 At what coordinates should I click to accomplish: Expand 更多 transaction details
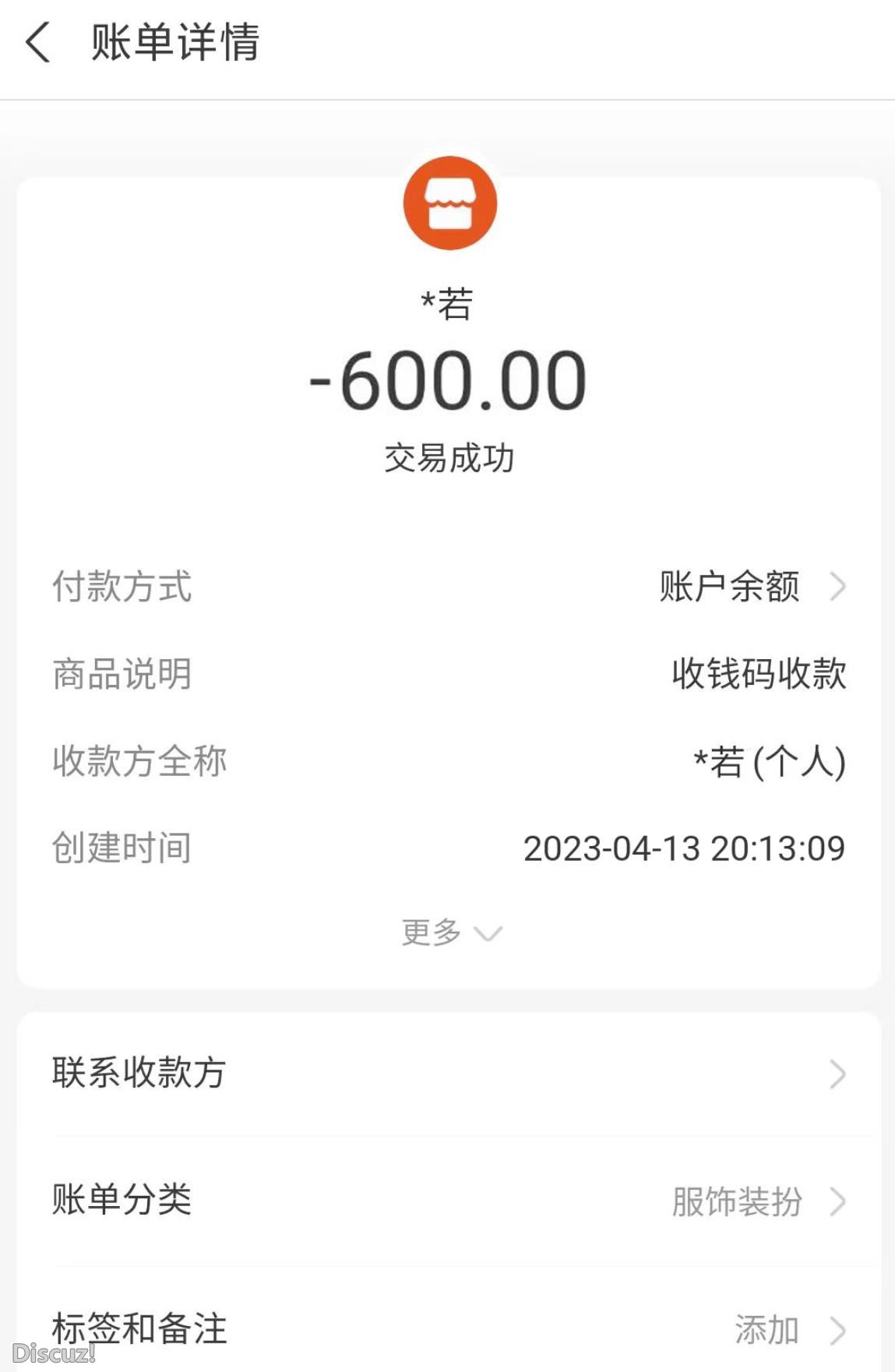[x=450, y=933]
